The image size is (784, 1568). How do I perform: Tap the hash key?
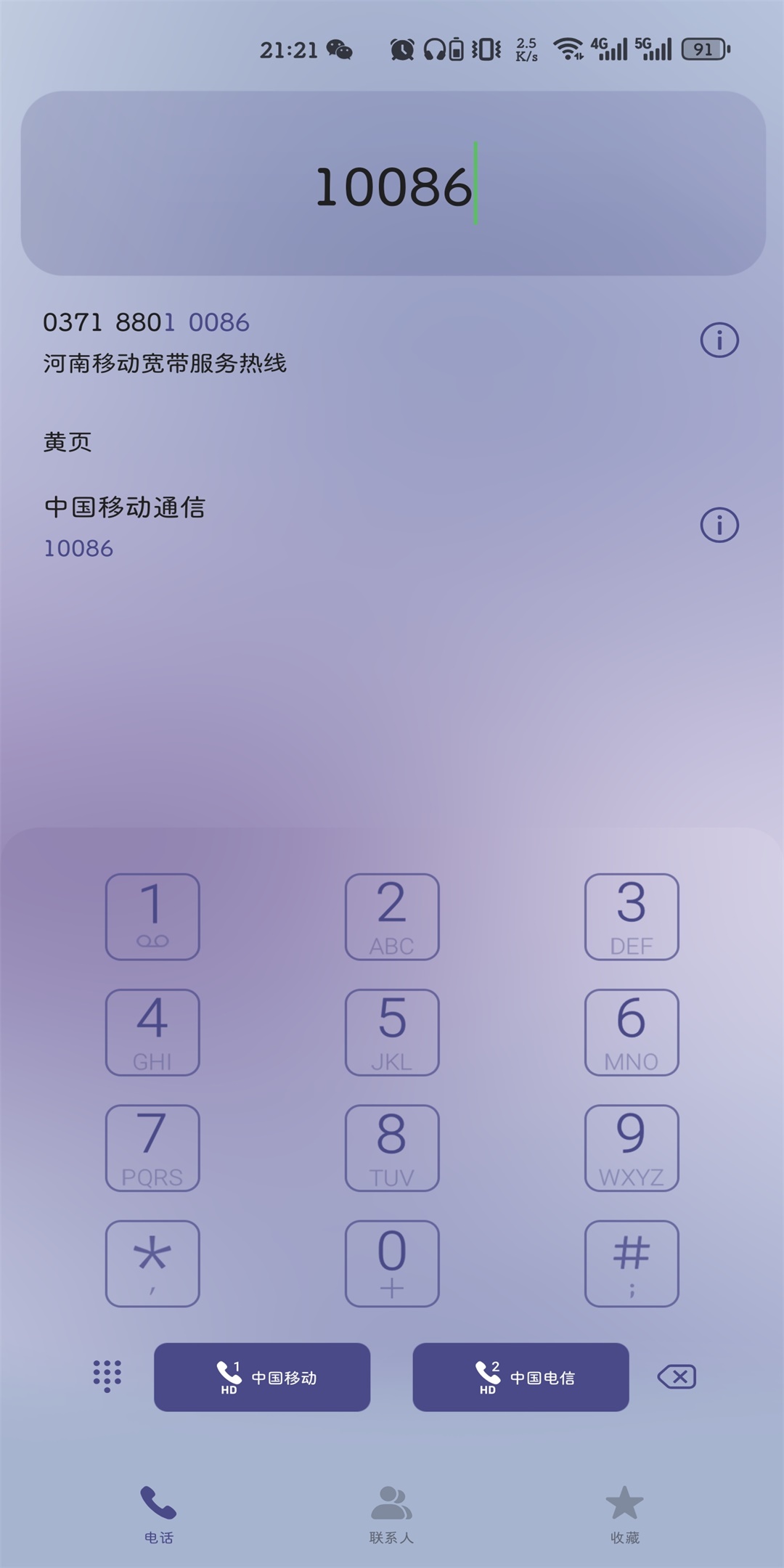click(632, 1263)
